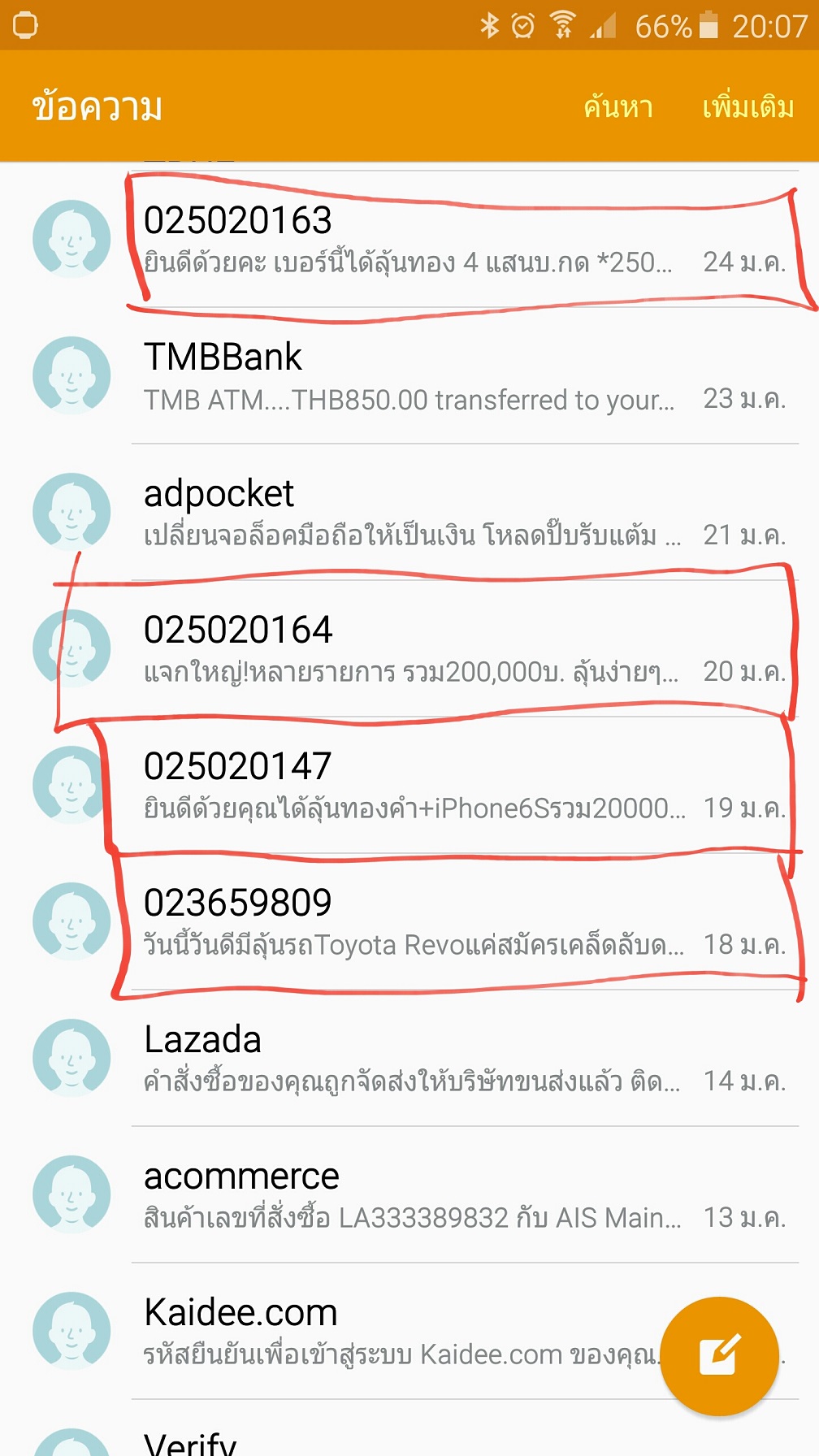Tap the contact avatar next to TMBBank

[71, 375]
